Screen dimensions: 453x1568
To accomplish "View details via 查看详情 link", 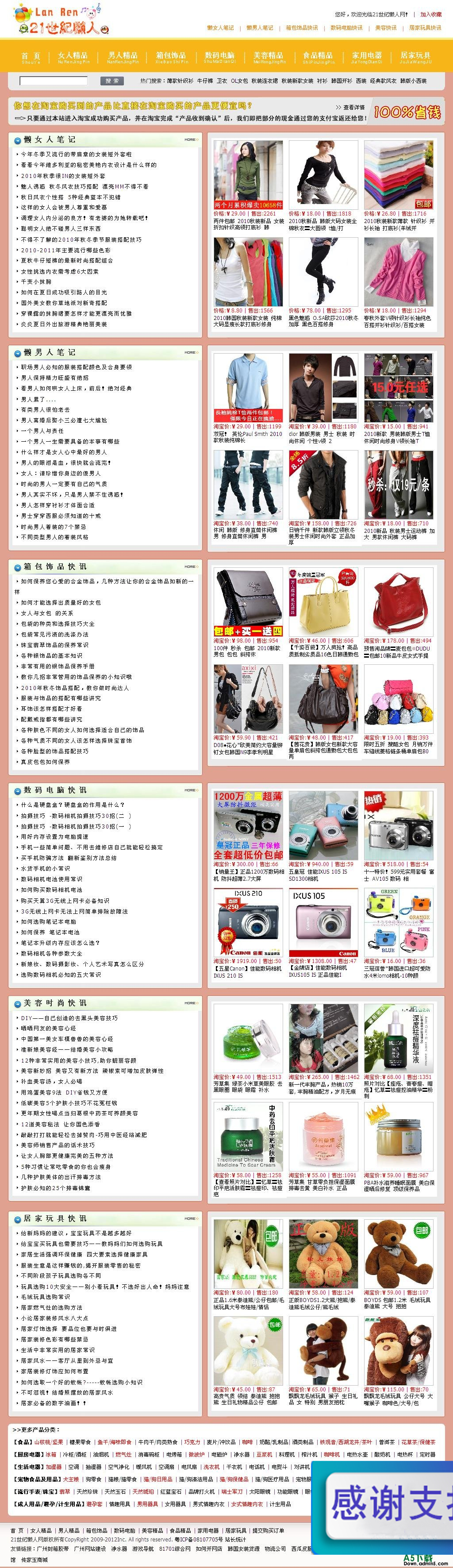I will click(354, 107).
